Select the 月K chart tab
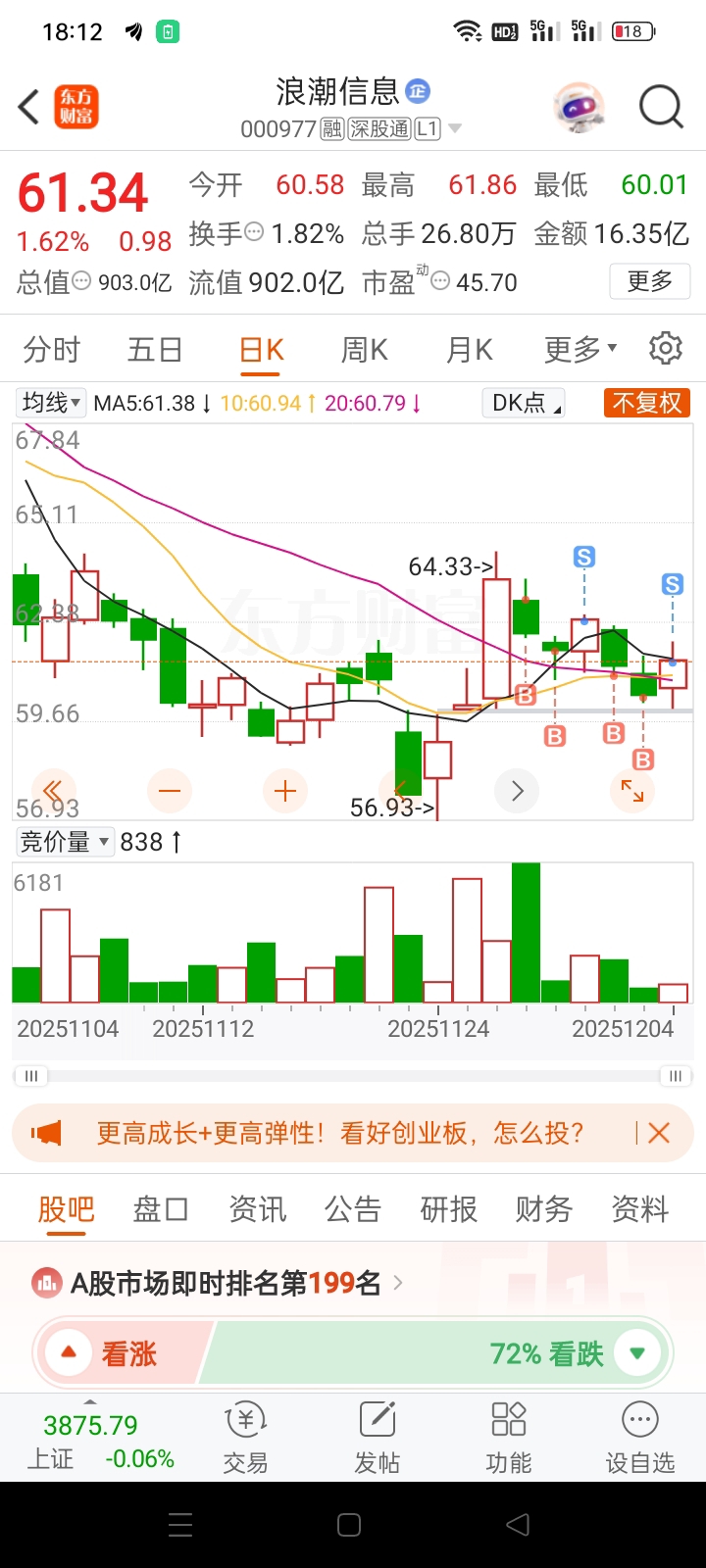Viewport: 706px width, 1568px height. pyautogui.click(x=470, y=350)
